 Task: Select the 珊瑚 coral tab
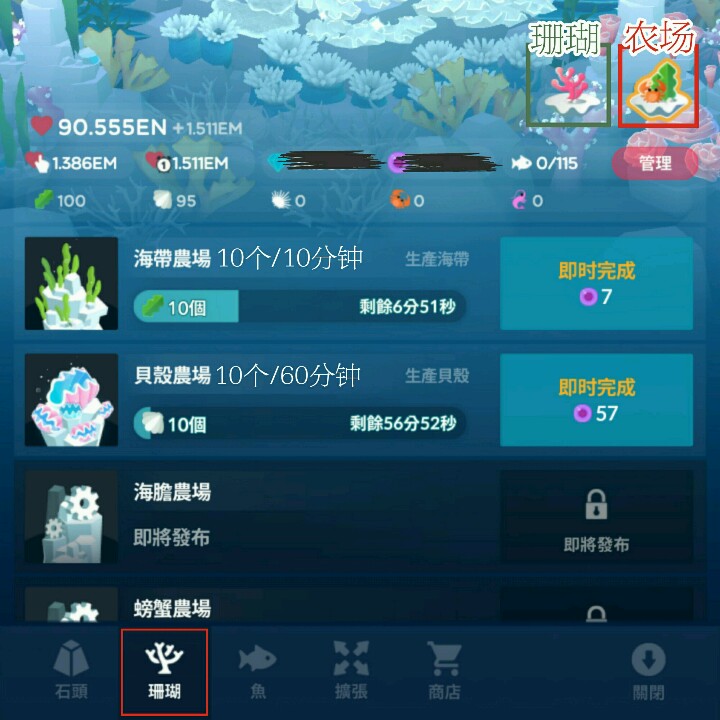164,671
